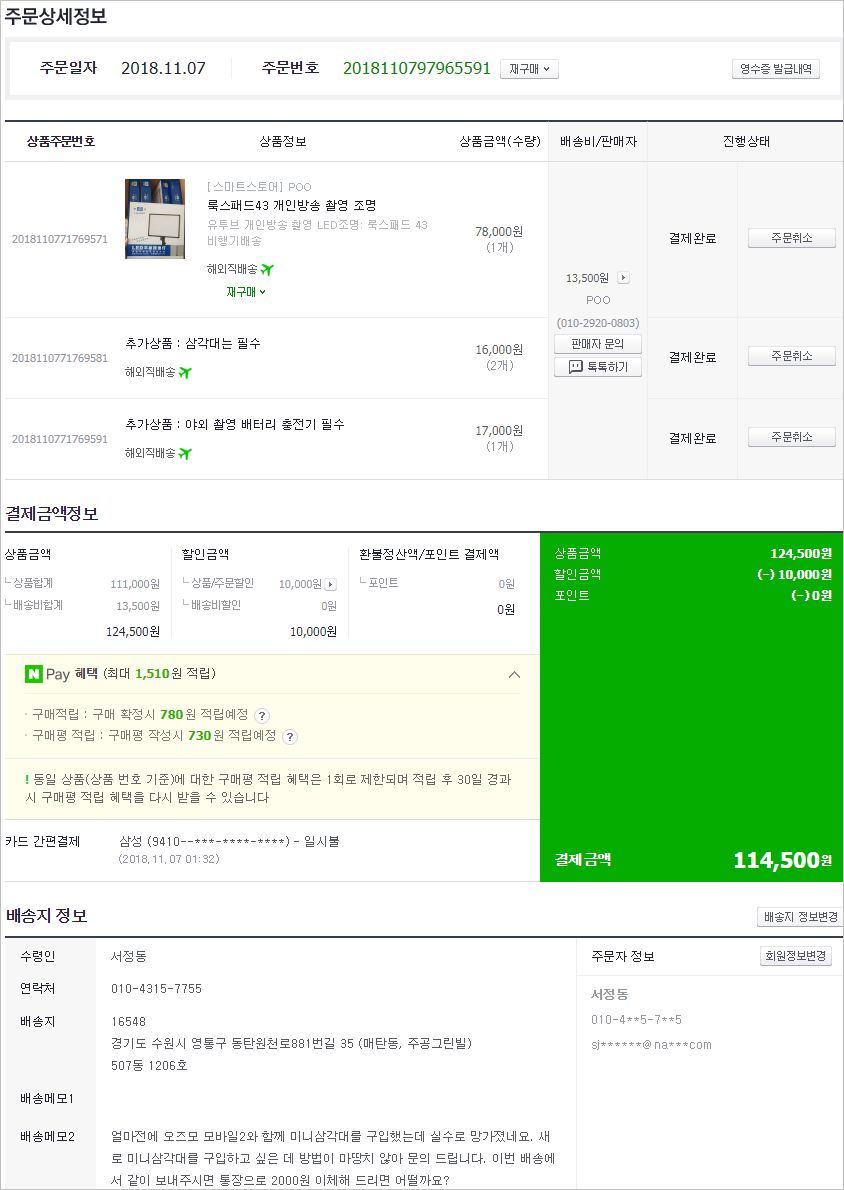The width and height of the screenshot is (844, 1190).
Task: Cancel the 삼각대는 필수 add-on order
Action: pyautogui.click(x=791, y=356)
